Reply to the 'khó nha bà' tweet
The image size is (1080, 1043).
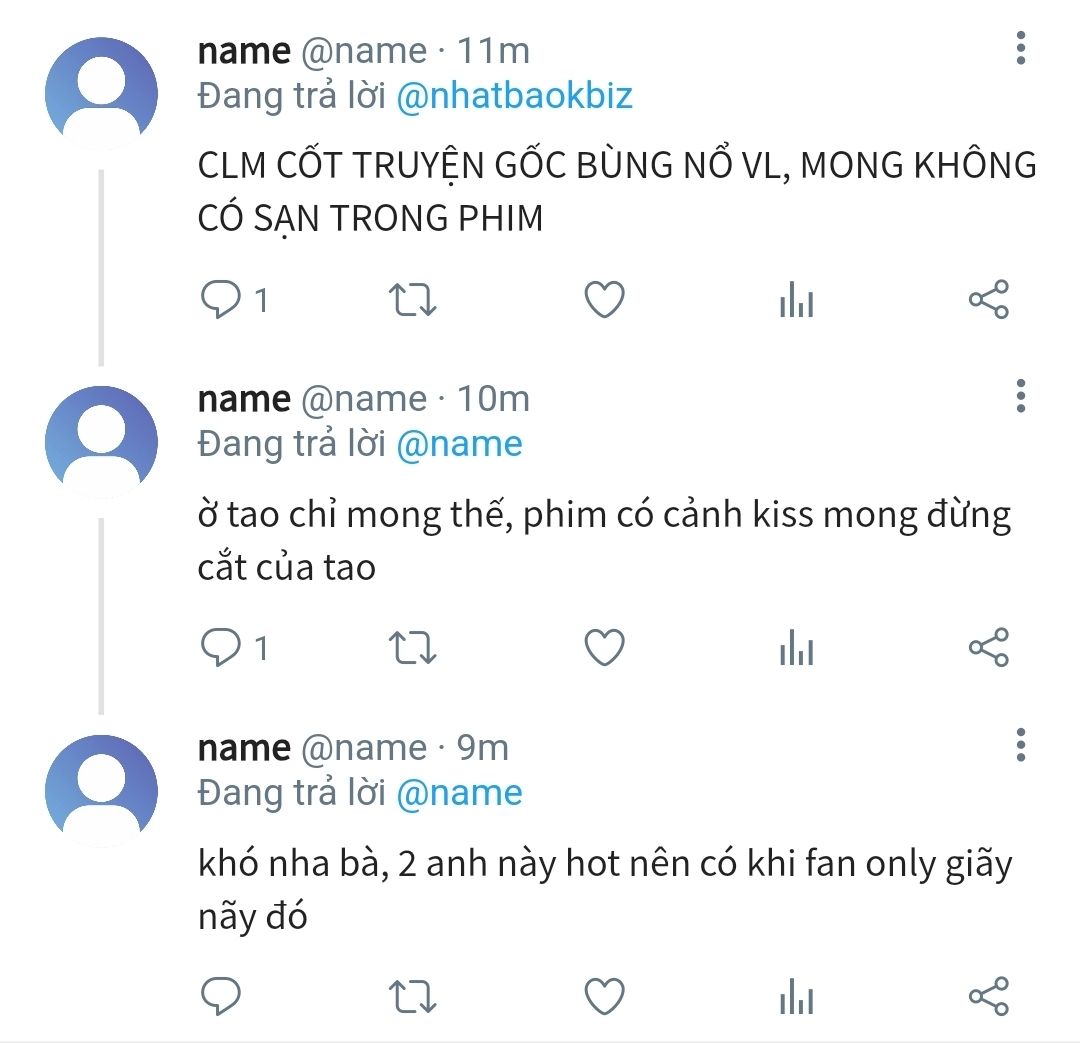coord(220,996)
